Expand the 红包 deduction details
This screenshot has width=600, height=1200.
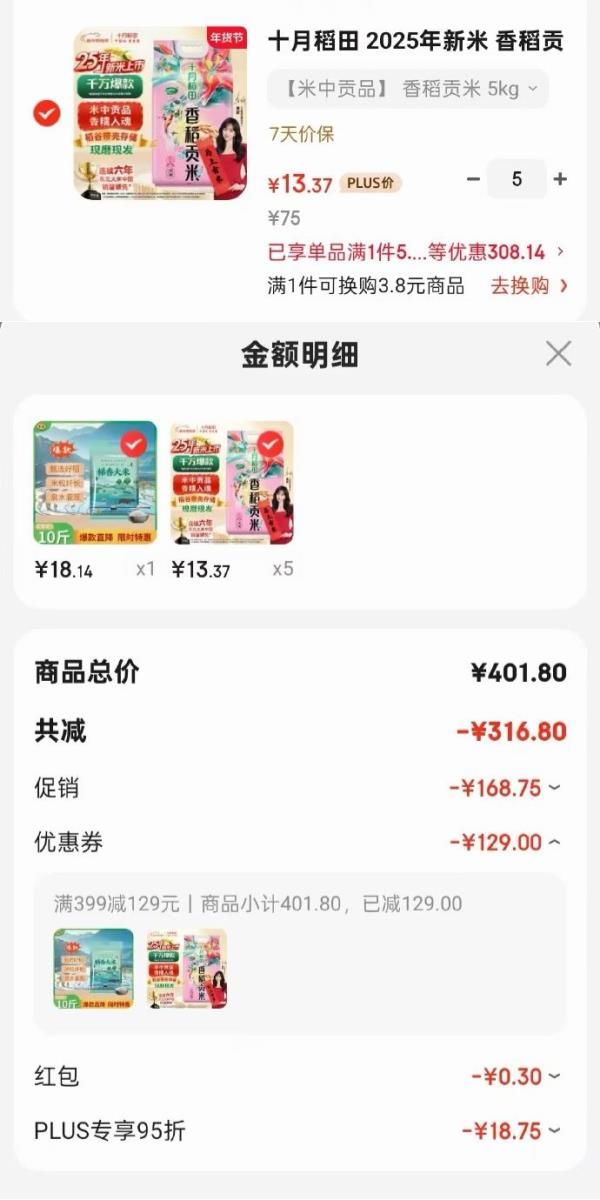pos(516,1077)
